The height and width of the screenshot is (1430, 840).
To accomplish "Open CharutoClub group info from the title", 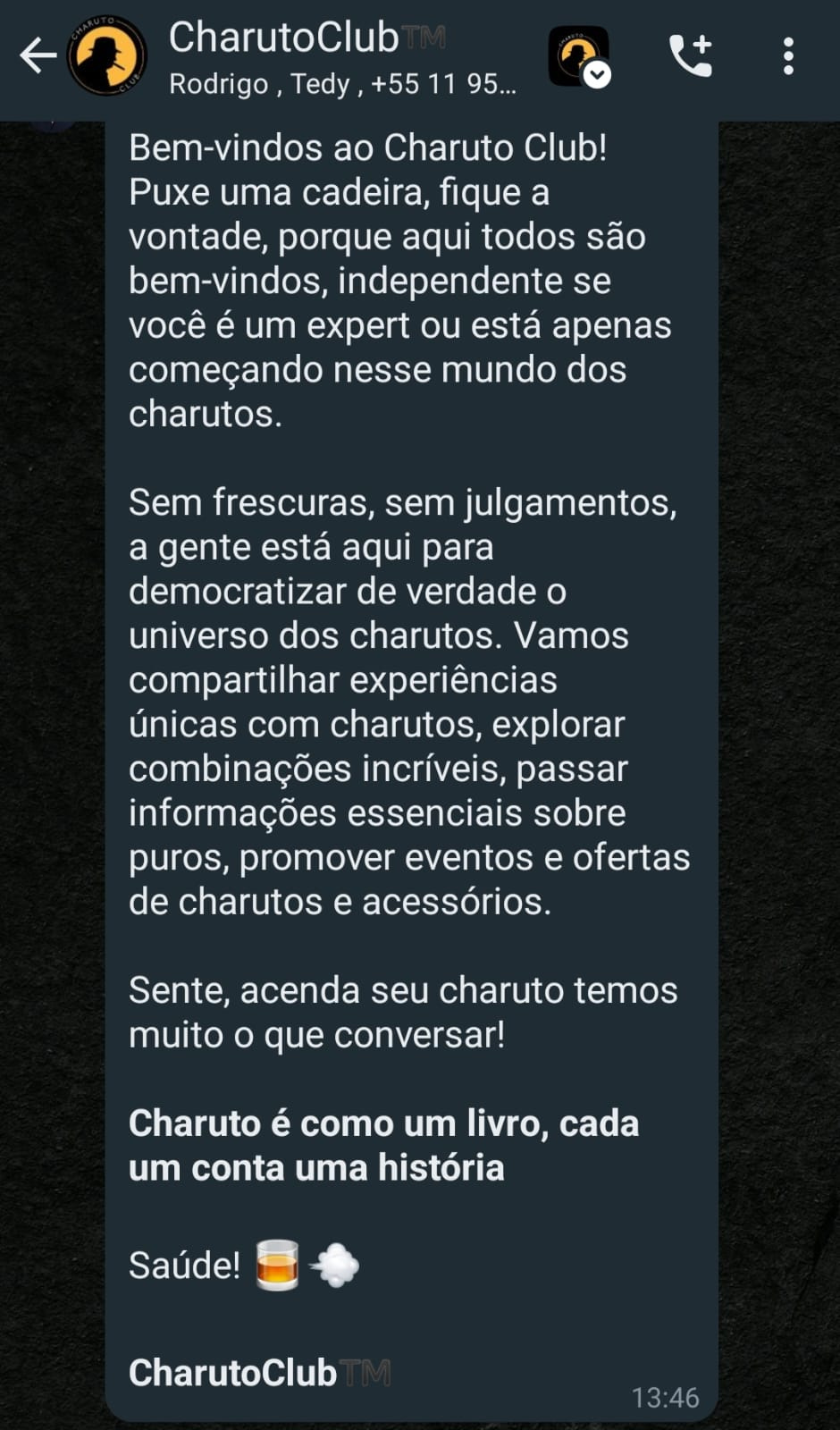I will point(307,38).
